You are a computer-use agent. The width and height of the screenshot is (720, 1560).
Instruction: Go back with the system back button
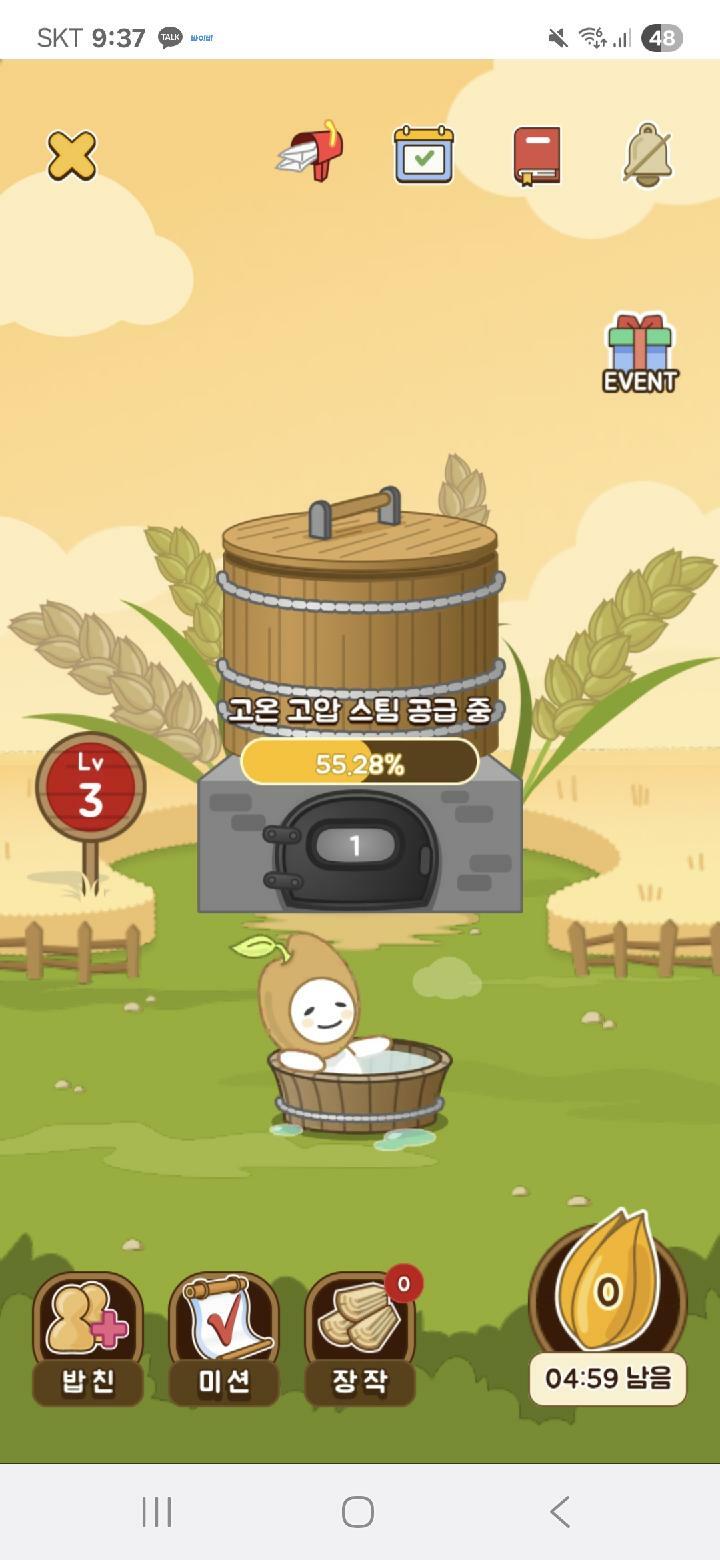pos(560,1511)
